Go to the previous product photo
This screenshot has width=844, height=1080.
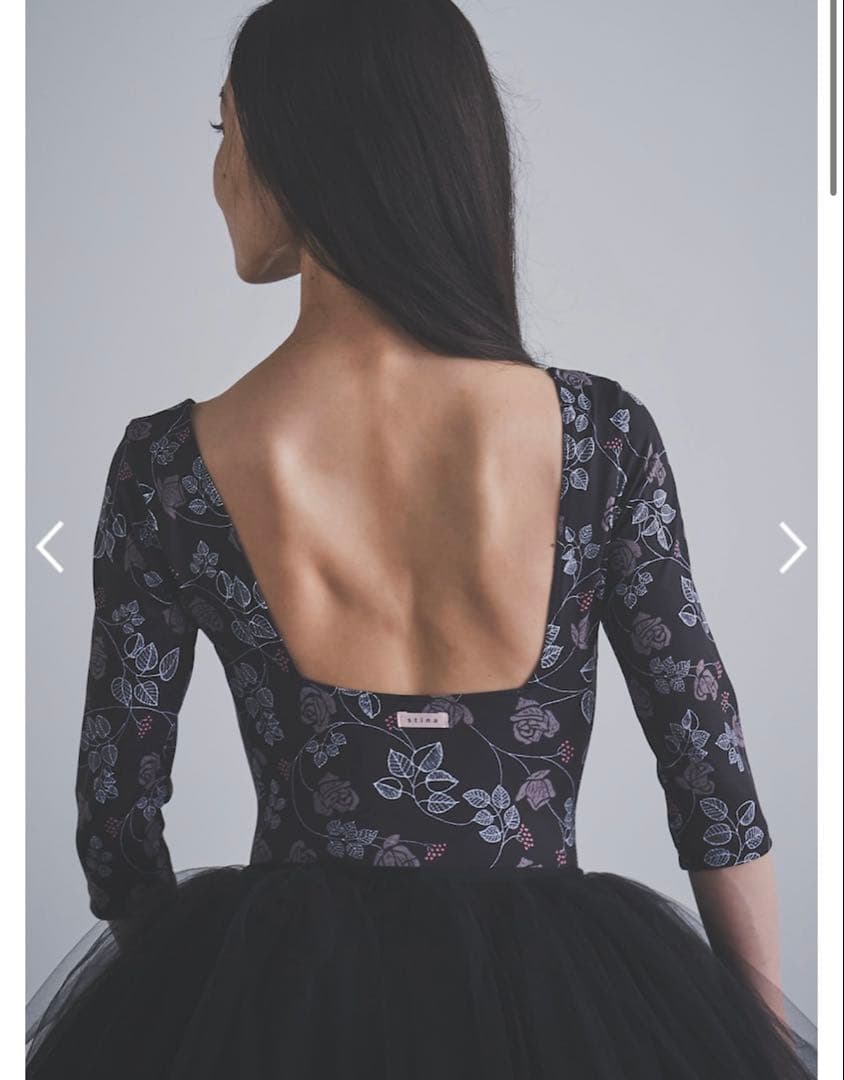[x=50, y=547]
